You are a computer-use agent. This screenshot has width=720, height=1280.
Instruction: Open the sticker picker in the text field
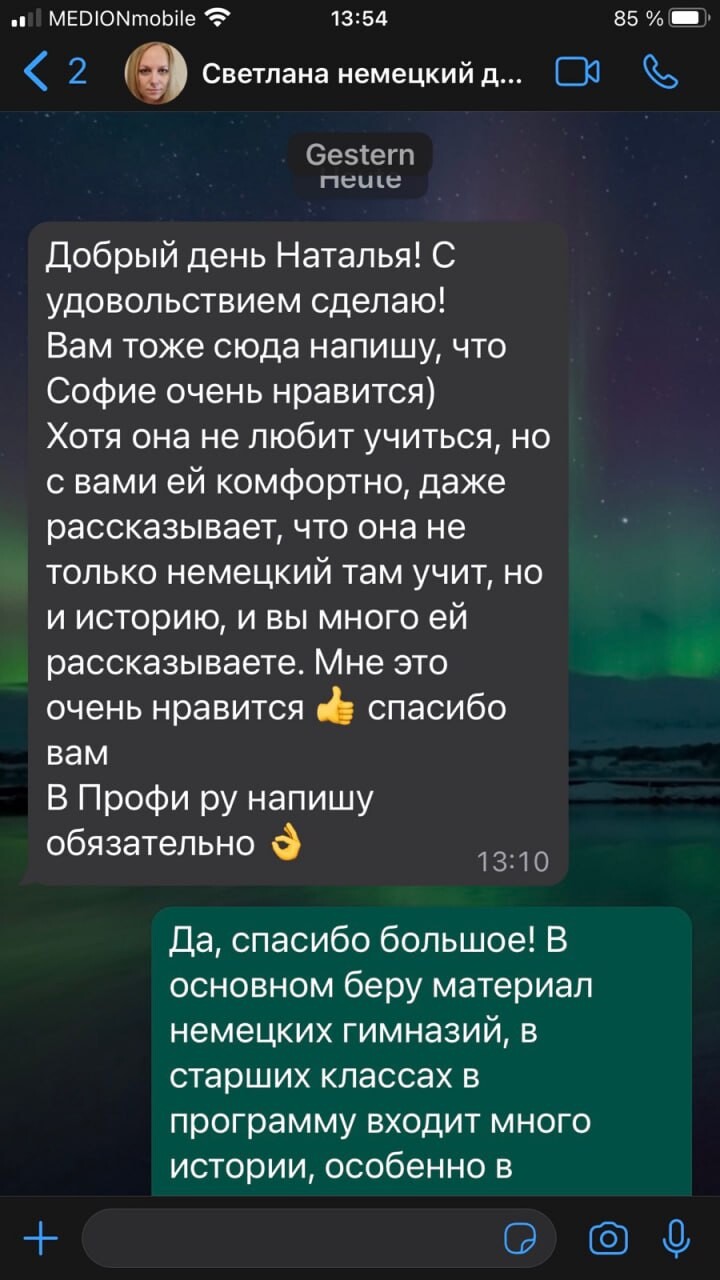[520, 1240]
